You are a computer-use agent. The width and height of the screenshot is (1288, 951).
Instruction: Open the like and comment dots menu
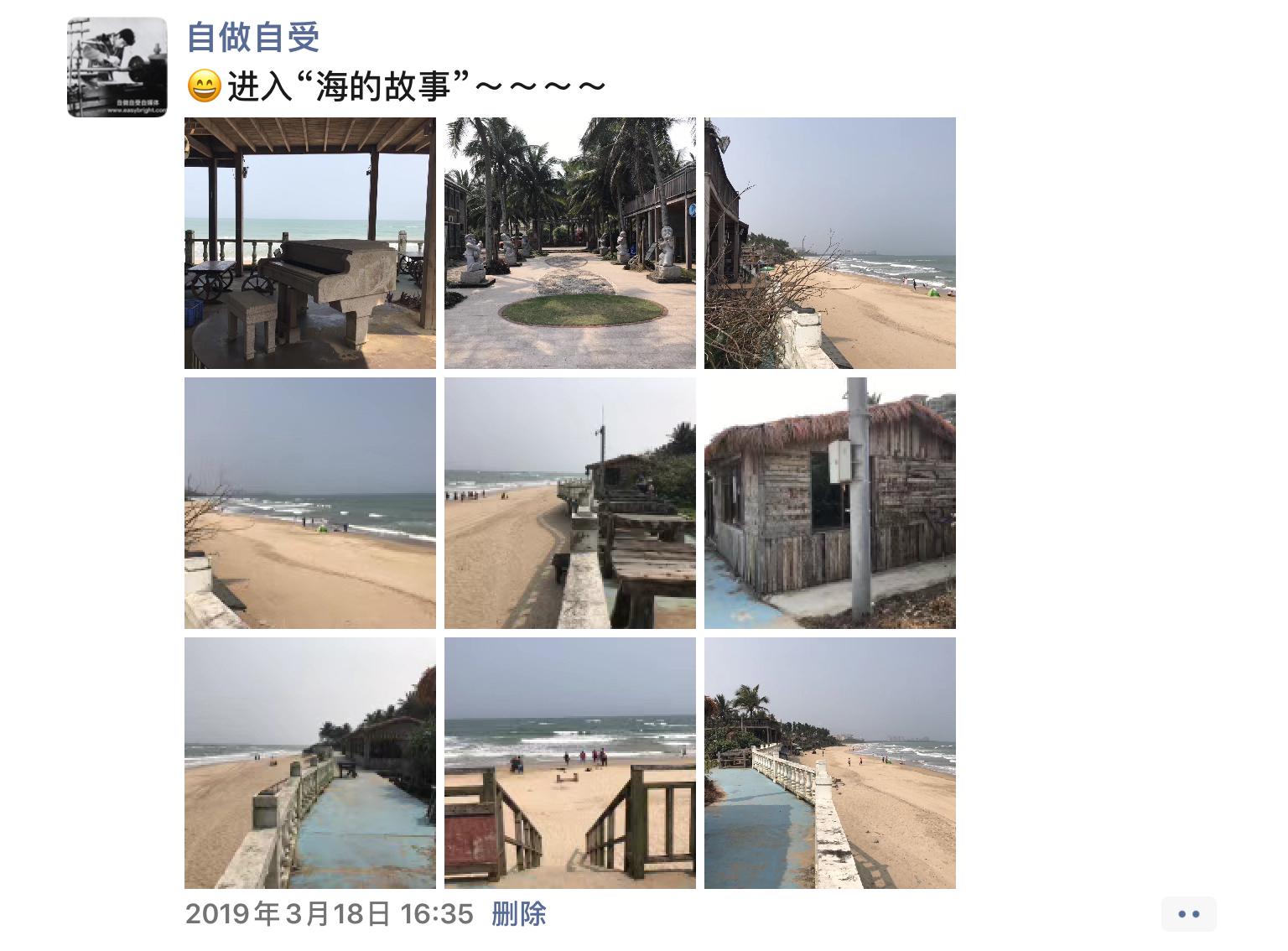[x=1188, y=914]
